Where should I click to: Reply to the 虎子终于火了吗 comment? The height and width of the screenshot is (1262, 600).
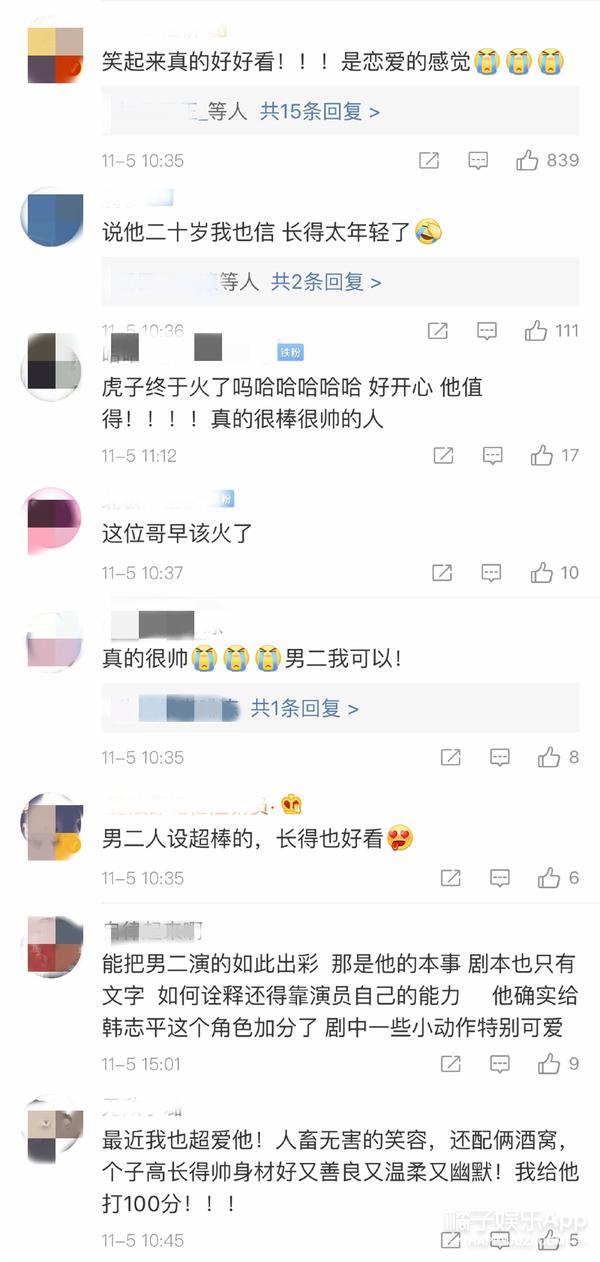point(493,456)
